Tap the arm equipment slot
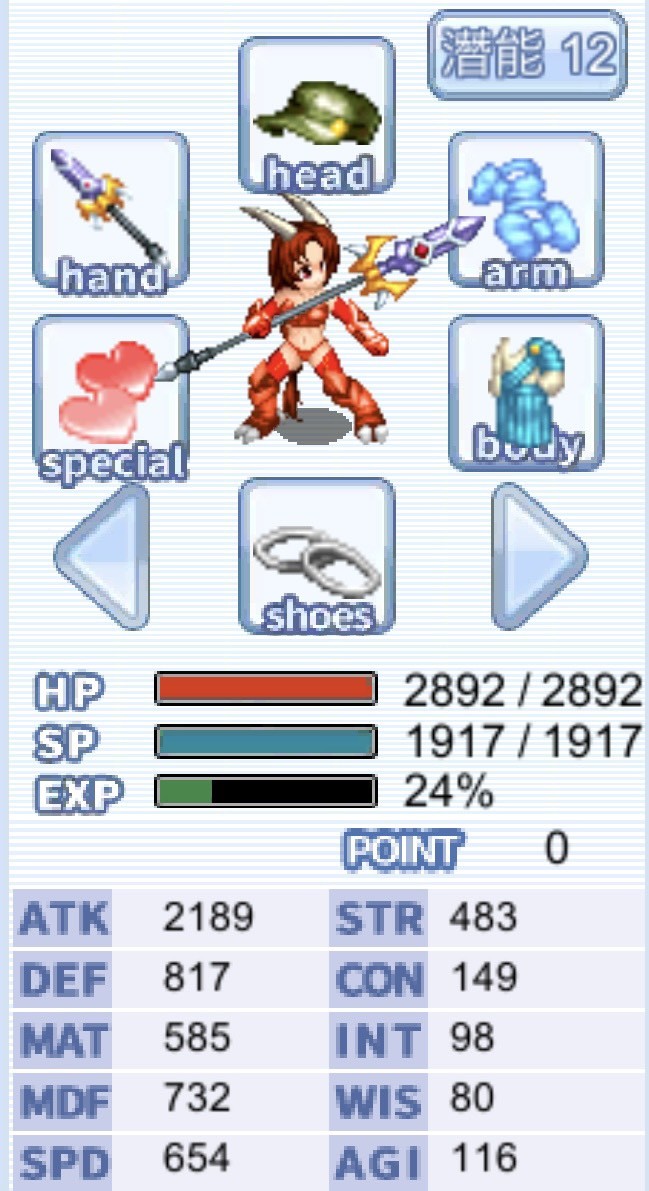The height and width of the screenshot is (1191, 649). click(x=526, y=211)
